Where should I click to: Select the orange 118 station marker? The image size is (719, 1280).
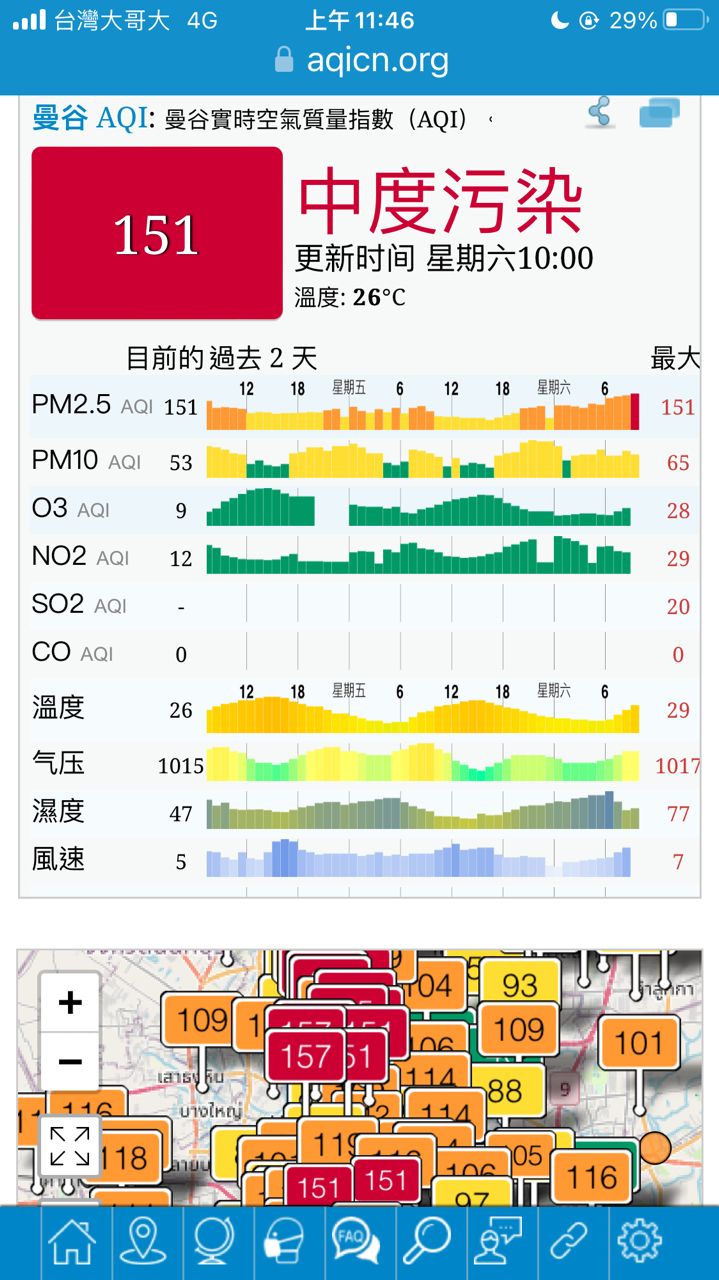pos(124,1158)
